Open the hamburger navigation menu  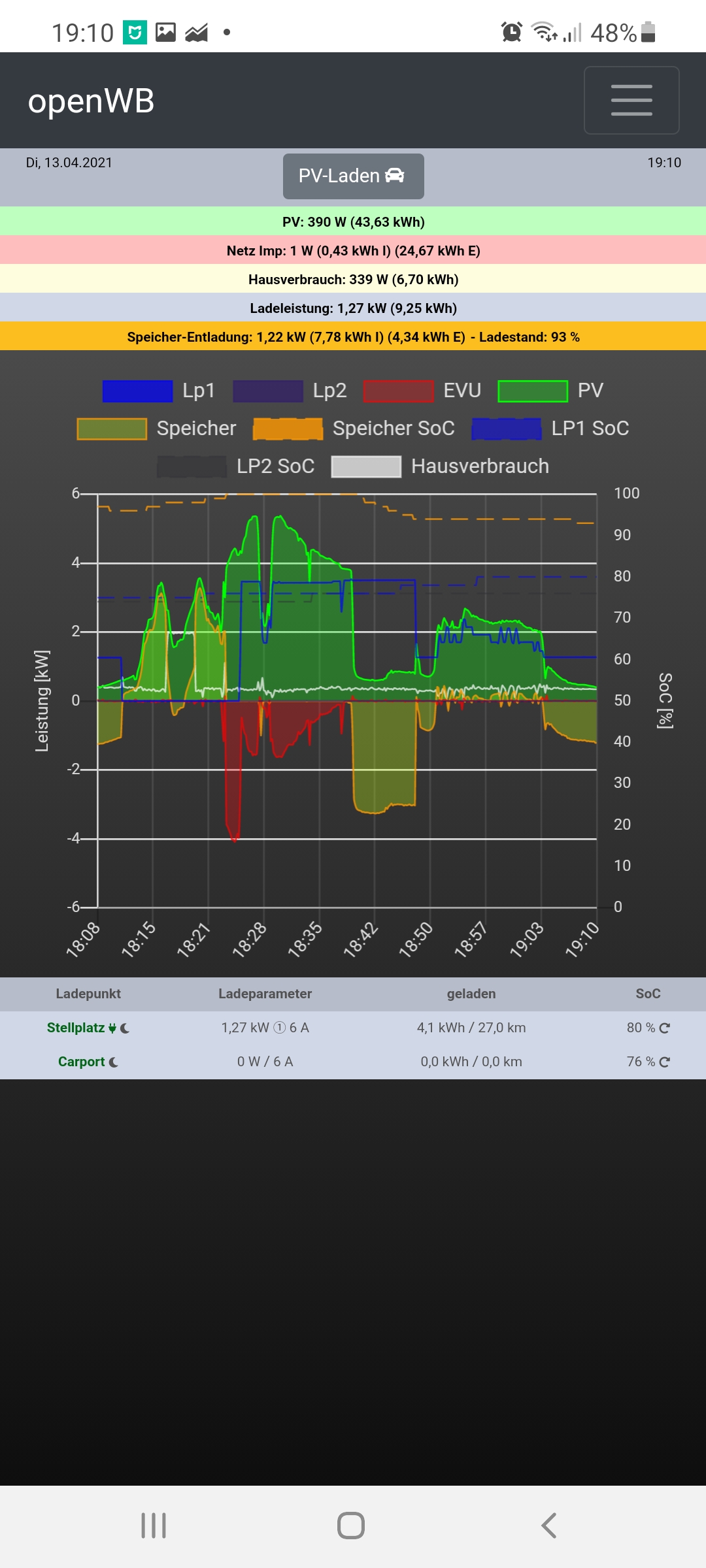click(x=631, y=101)
